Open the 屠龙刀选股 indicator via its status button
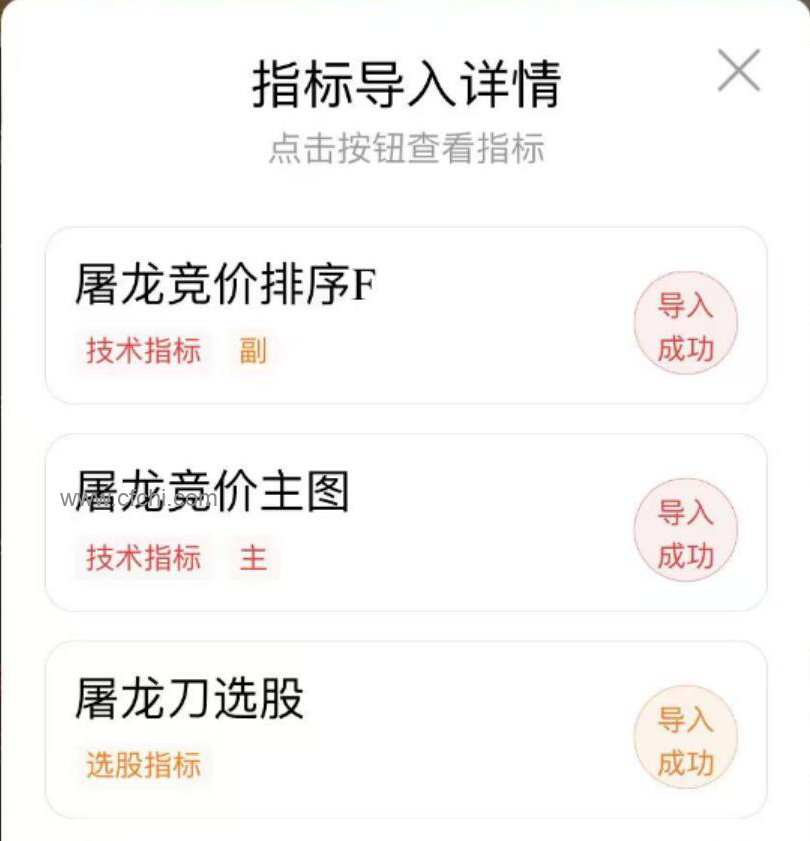The width and height of the screenshot is (810, 841). 686,735
